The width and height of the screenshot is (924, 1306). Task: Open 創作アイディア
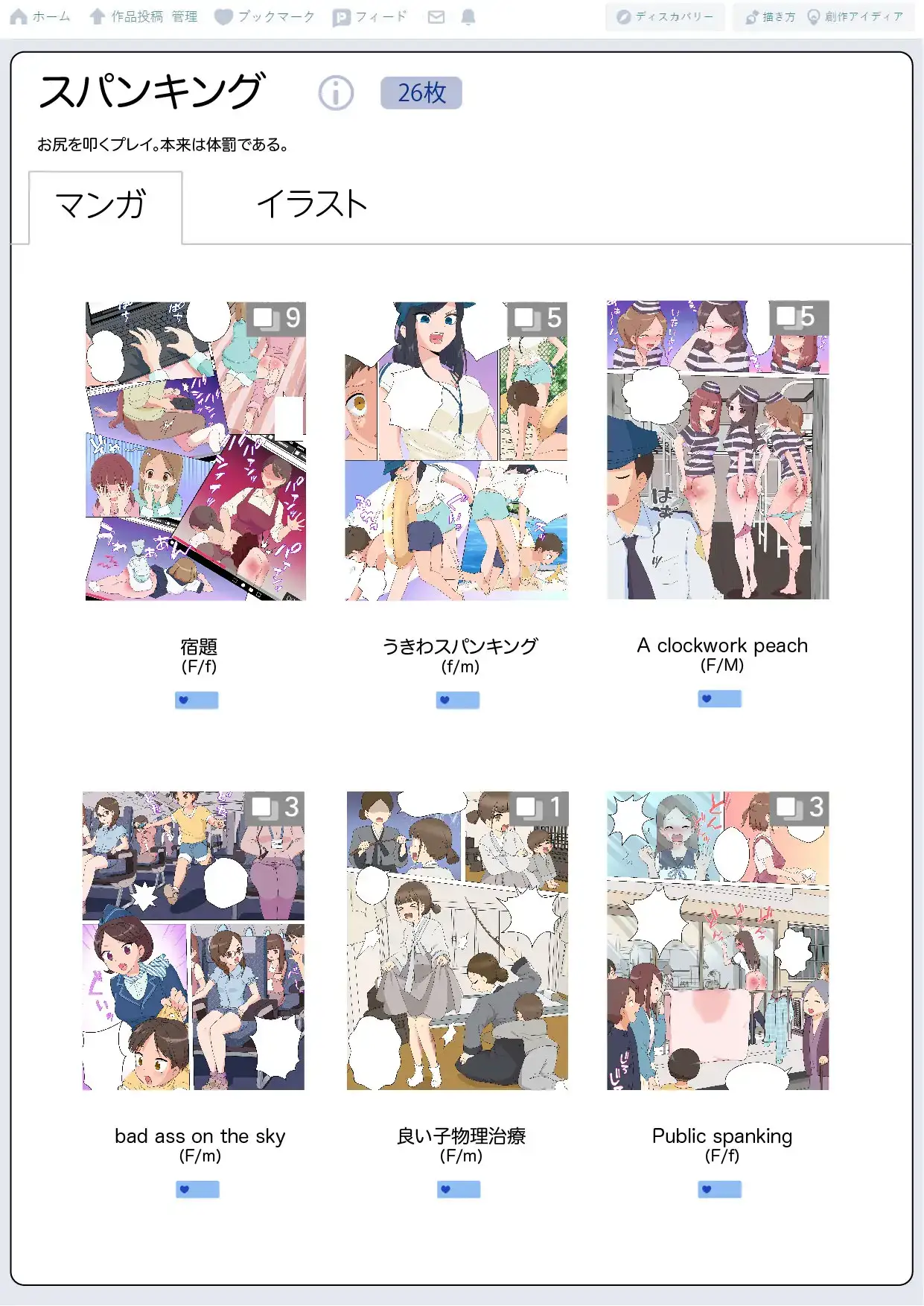[x=856, y=16]
